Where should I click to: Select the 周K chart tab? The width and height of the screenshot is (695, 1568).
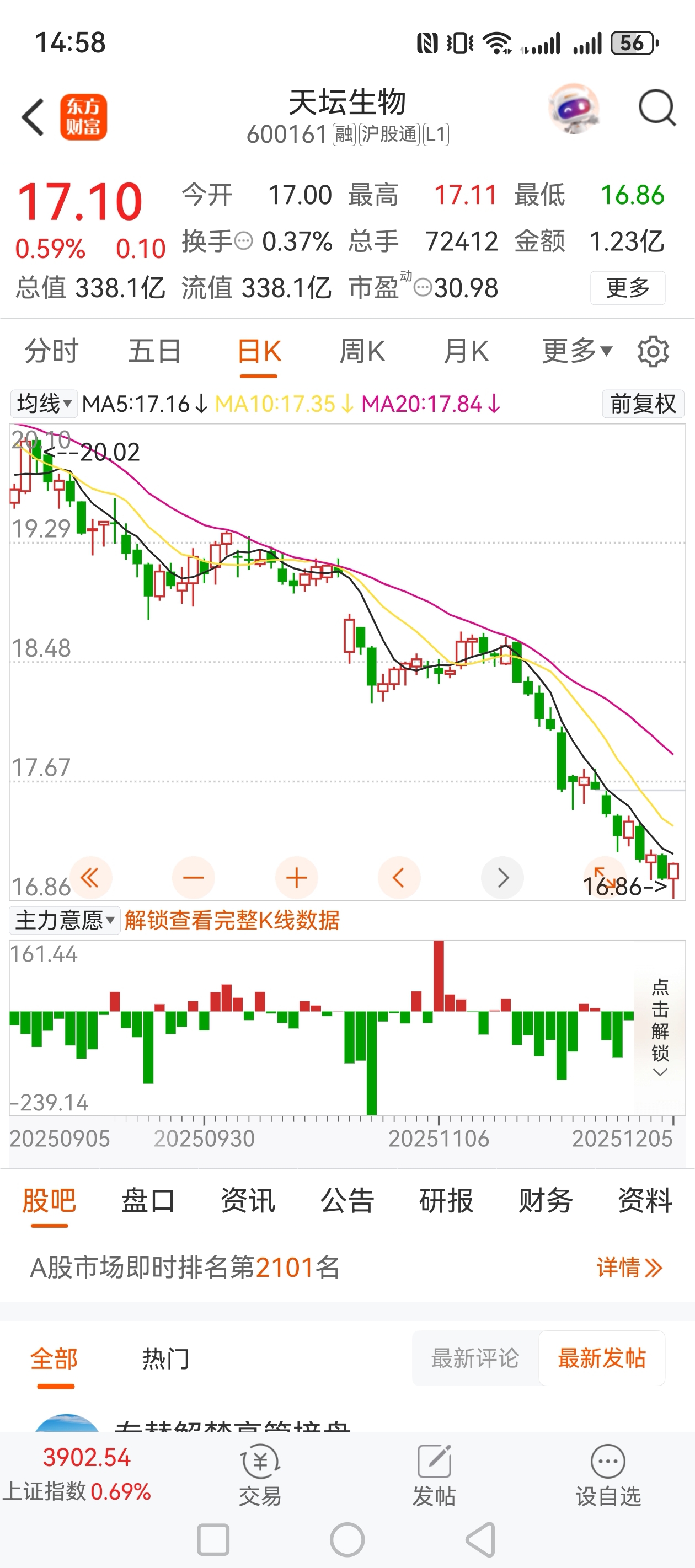coord(362,351)
